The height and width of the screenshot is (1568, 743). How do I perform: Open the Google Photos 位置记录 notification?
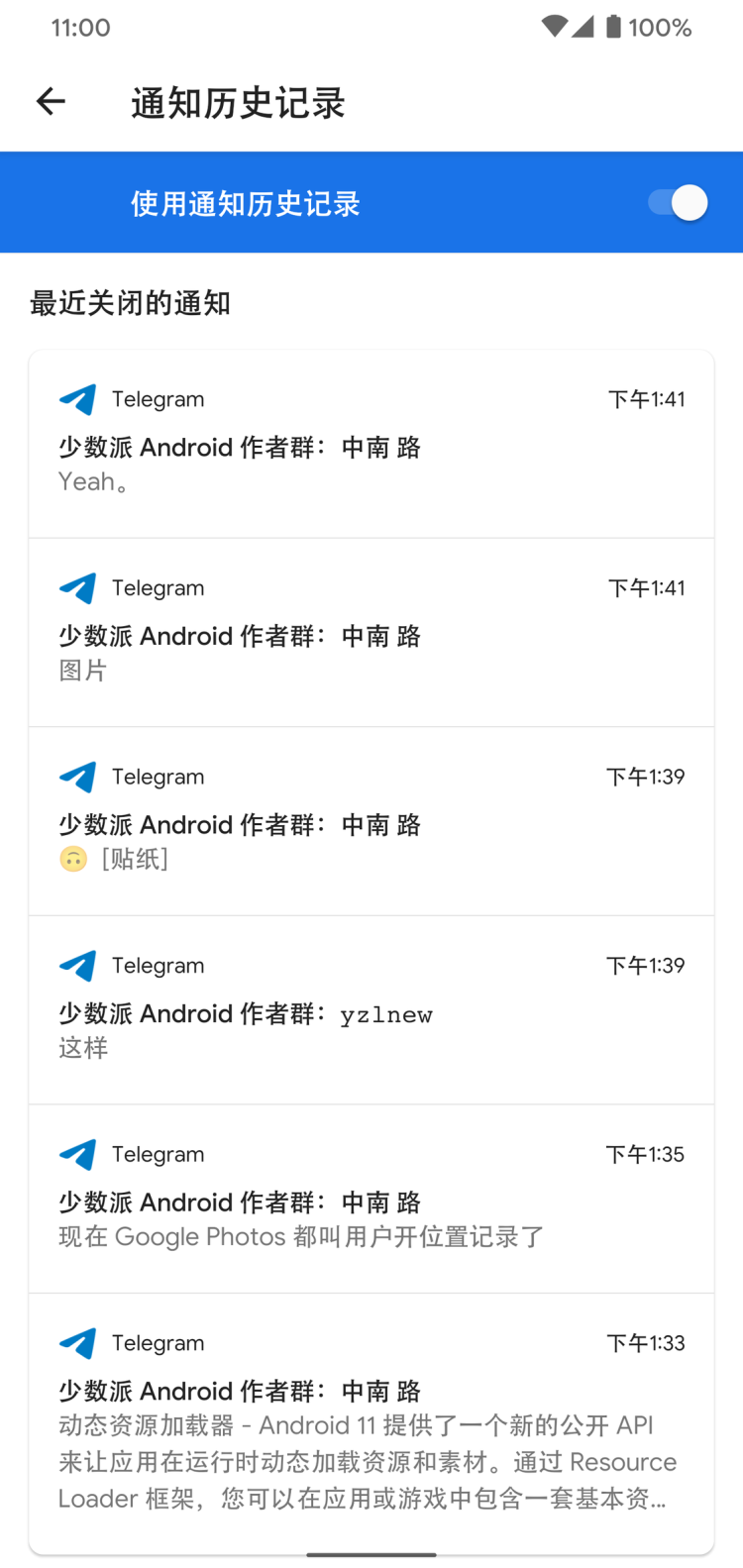(371, 1199)
